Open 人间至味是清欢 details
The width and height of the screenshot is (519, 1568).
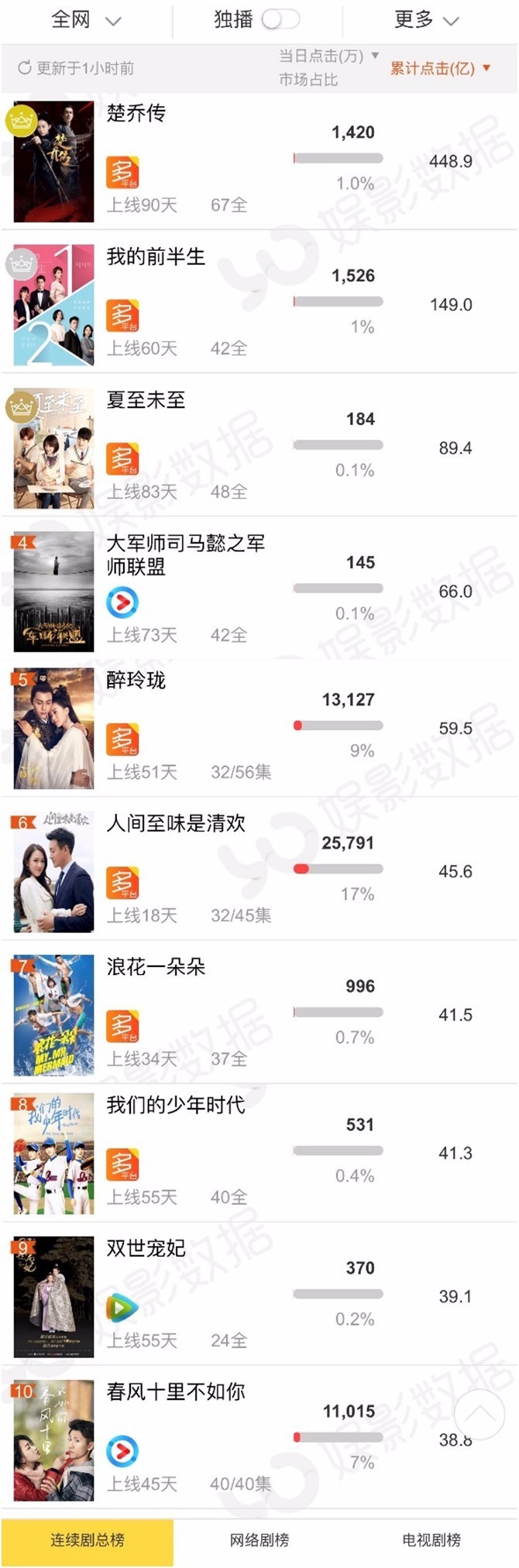coord(176,823)
